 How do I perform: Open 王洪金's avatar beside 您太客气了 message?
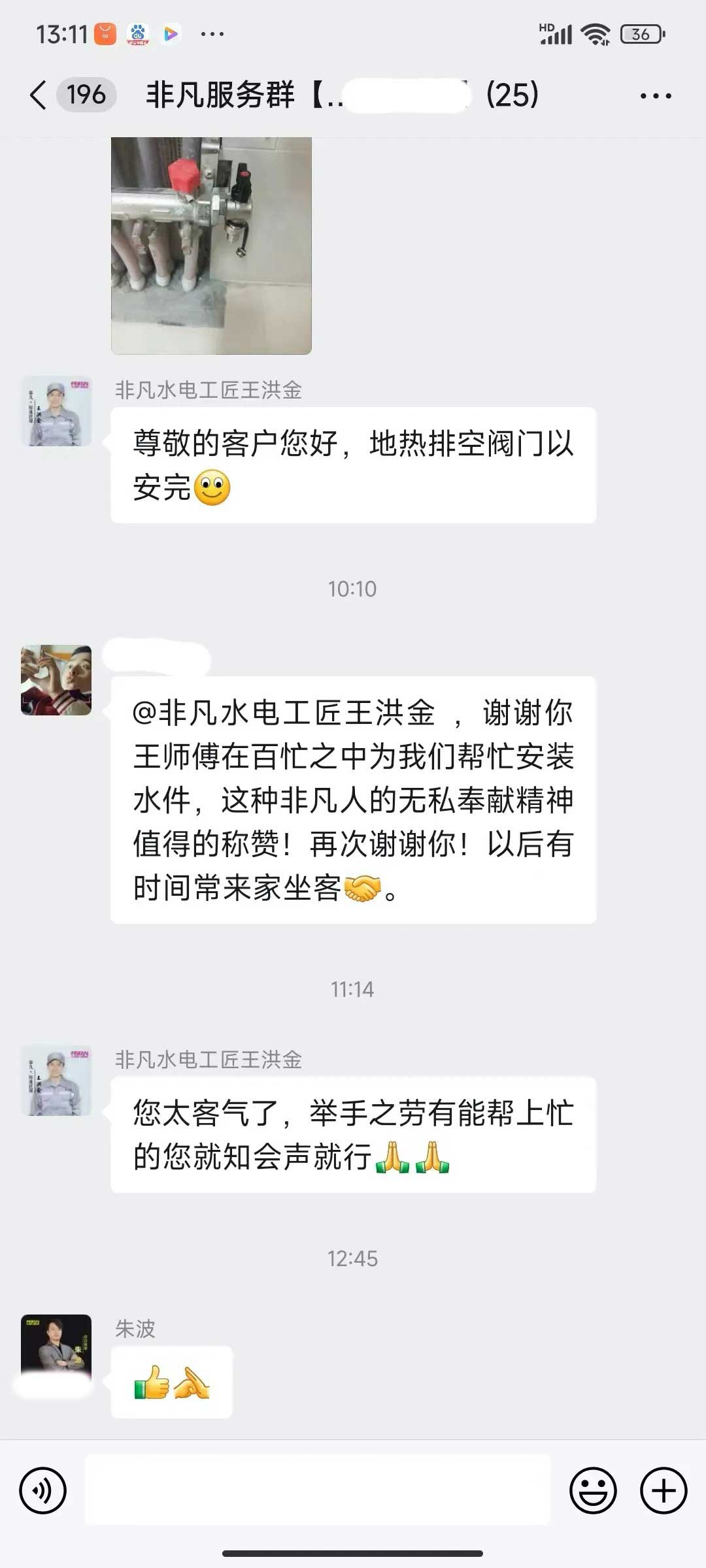[x=56, y=1081]
